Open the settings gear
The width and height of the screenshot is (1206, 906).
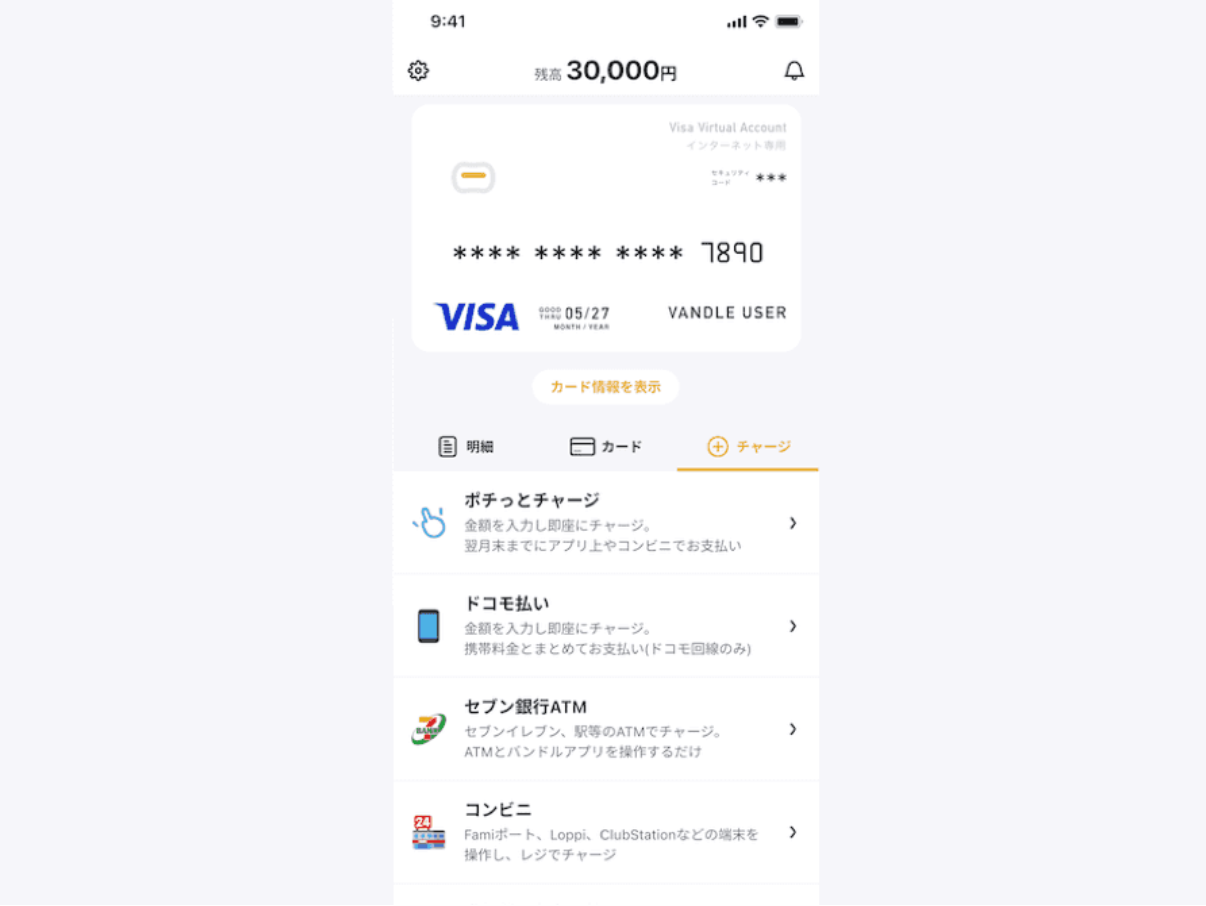click(x=418, y=71)
